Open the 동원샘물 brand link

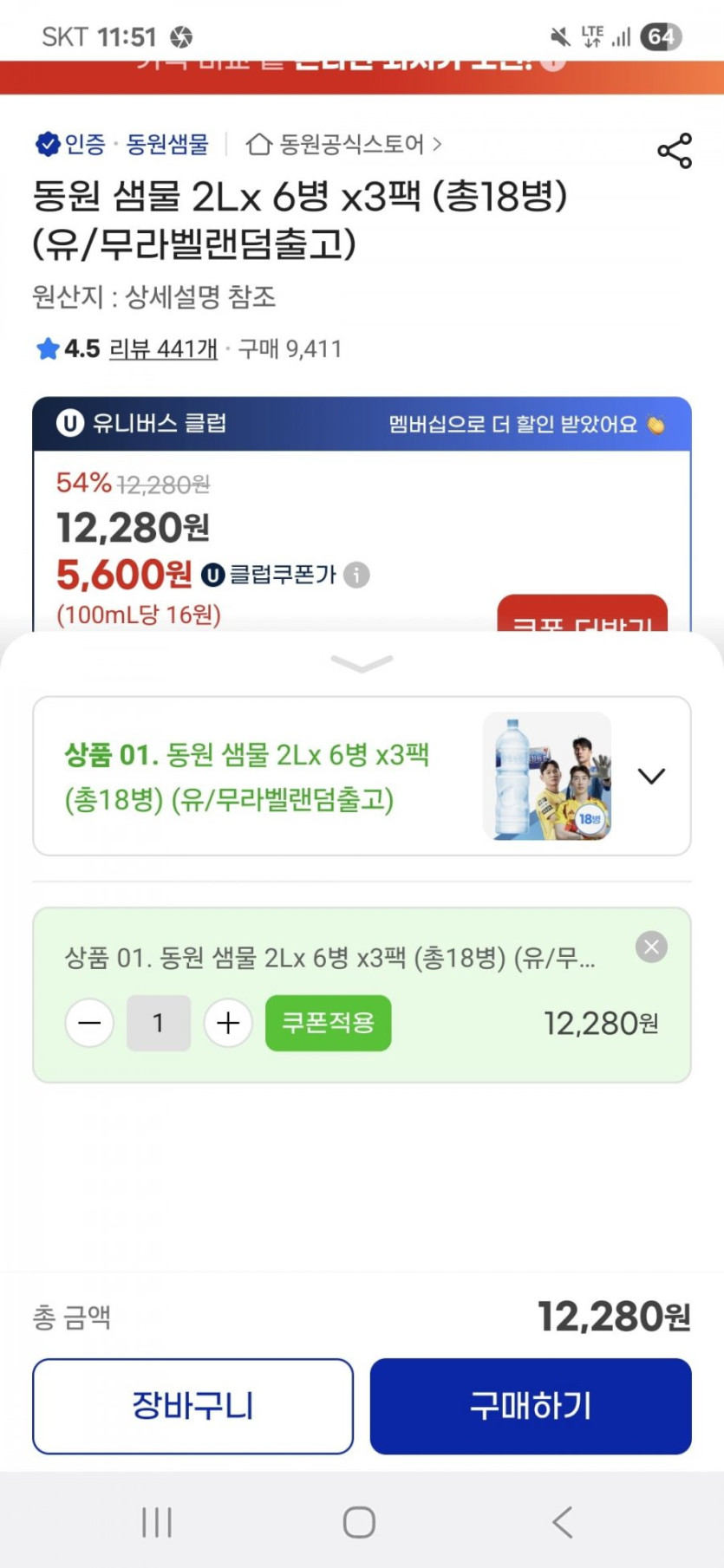167,144
